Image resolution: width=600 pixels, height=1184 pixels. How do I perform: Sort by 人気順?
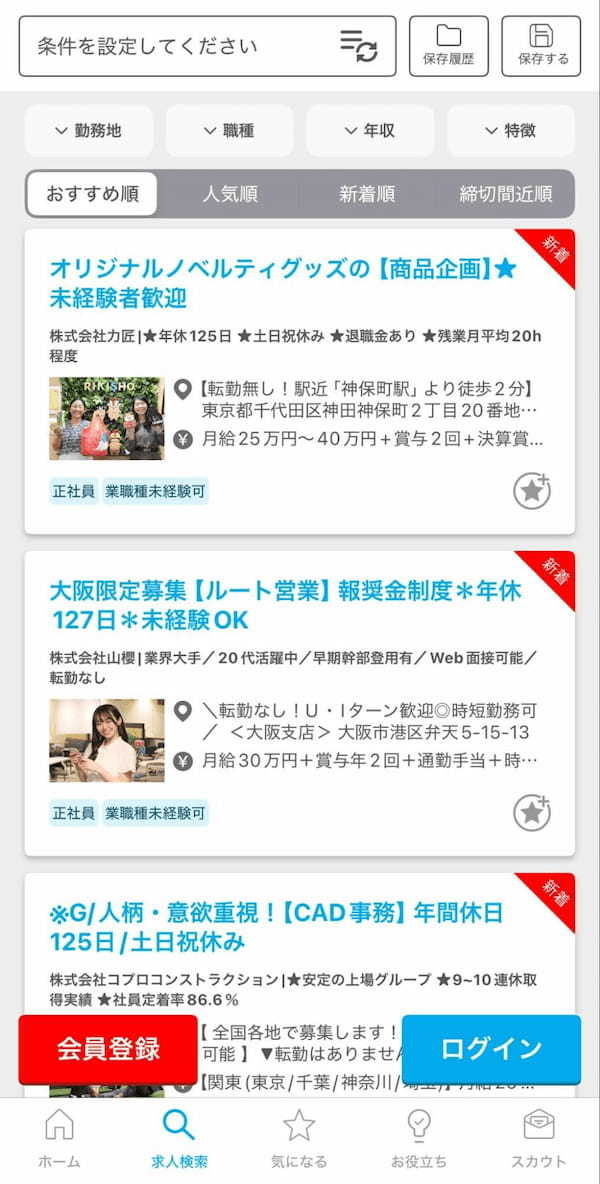230,194
